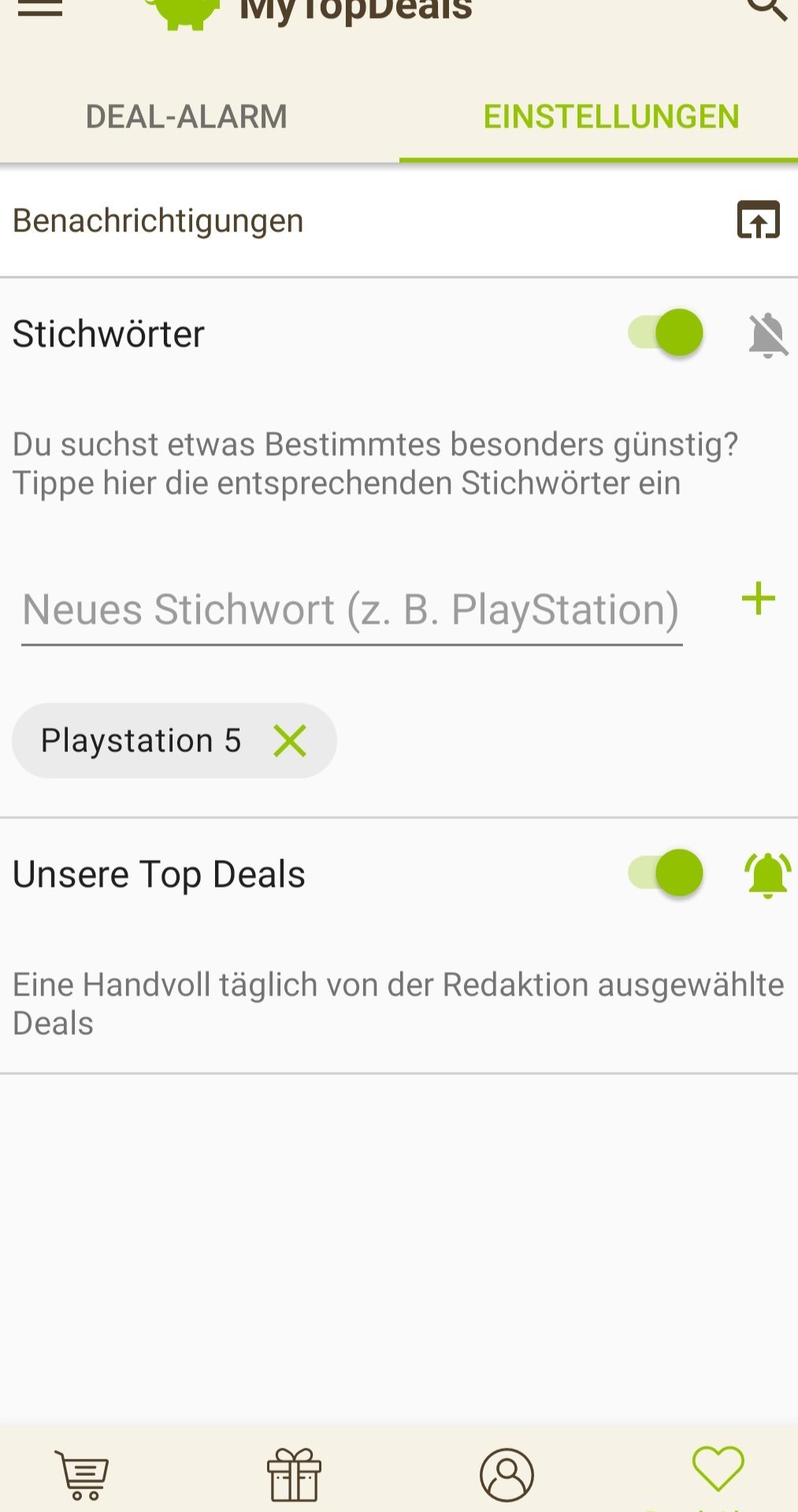Image resolution: width=798 pixels, height=1512 pixels.
Task: Open the gift box tab
Action: (294, 1474)
